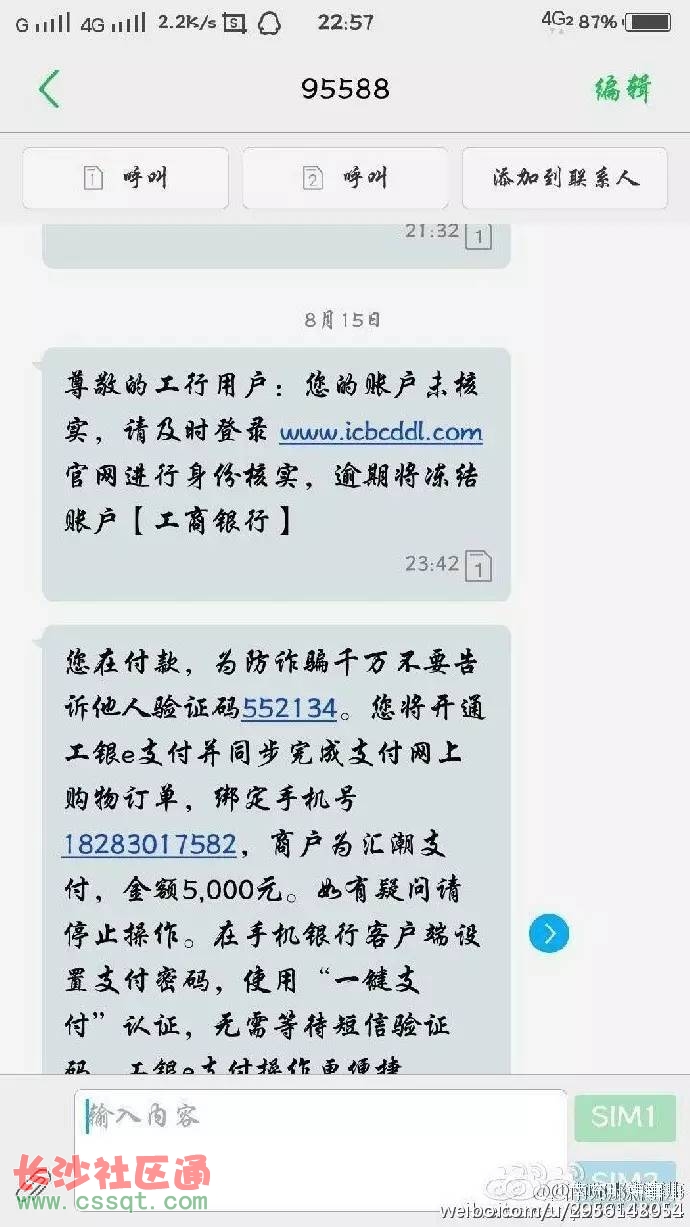
Task: Tap the 编辑 edit button
Action: (622, 89)
